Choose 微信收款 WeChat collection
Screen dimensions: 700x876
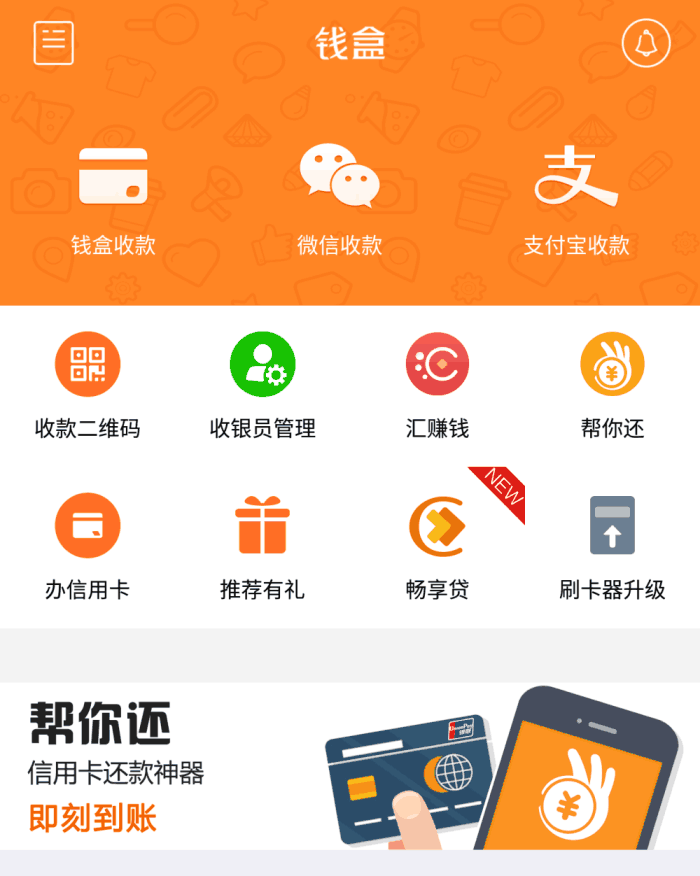pos(340,197)
